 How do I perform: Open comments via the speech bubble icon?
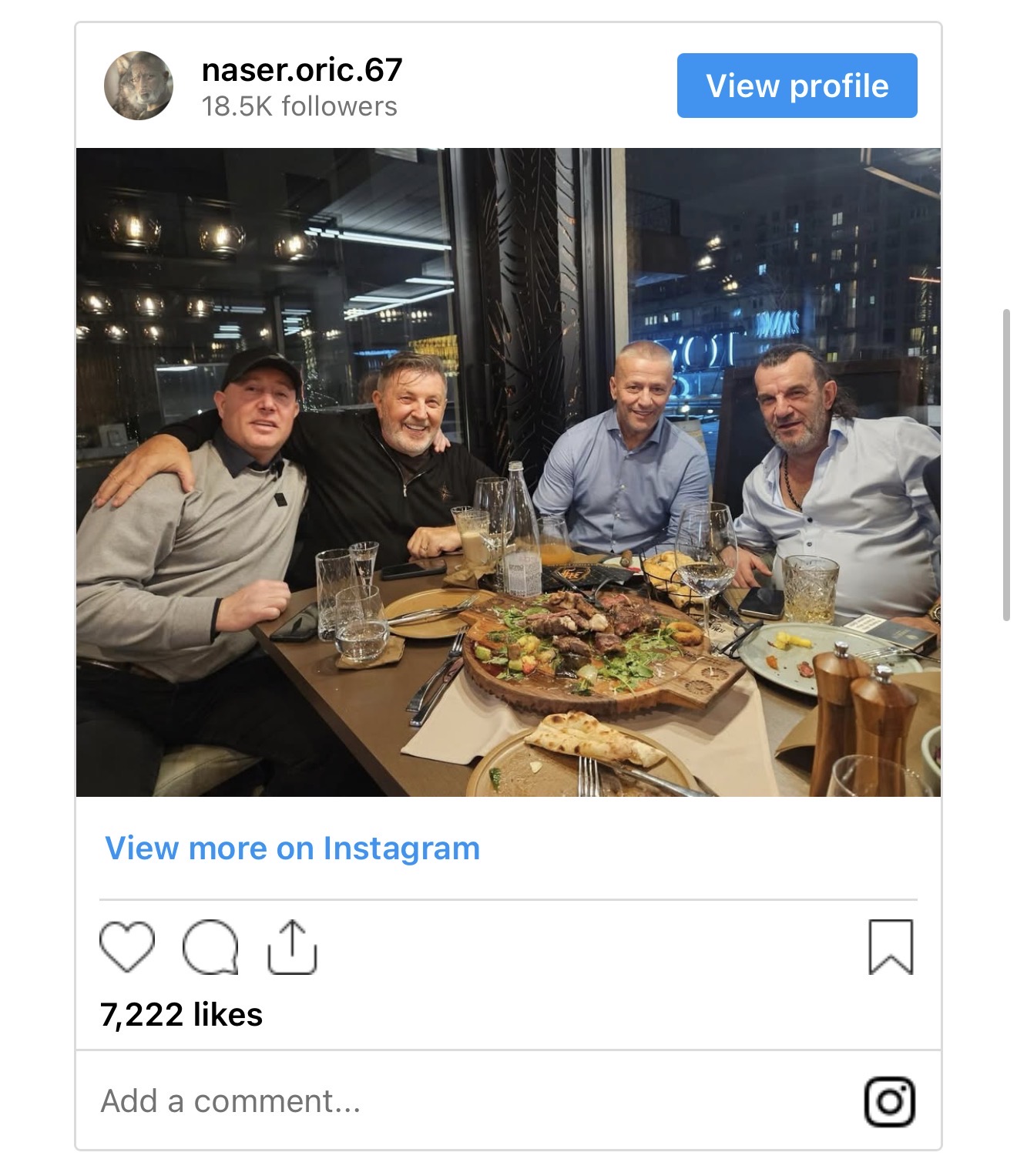210,947
